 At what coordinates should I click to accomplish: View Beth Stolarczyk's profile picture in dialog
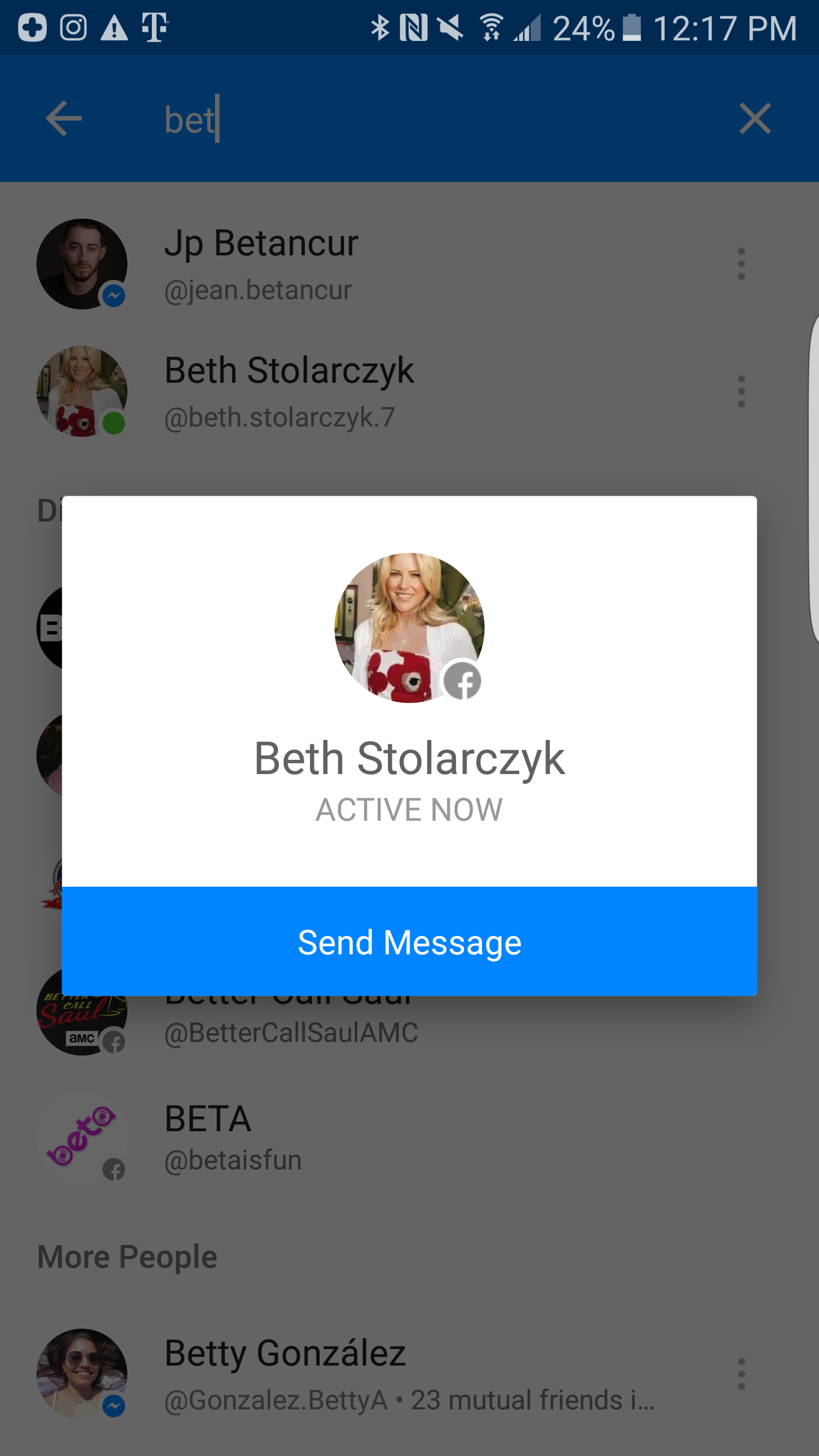pos(409,628)
